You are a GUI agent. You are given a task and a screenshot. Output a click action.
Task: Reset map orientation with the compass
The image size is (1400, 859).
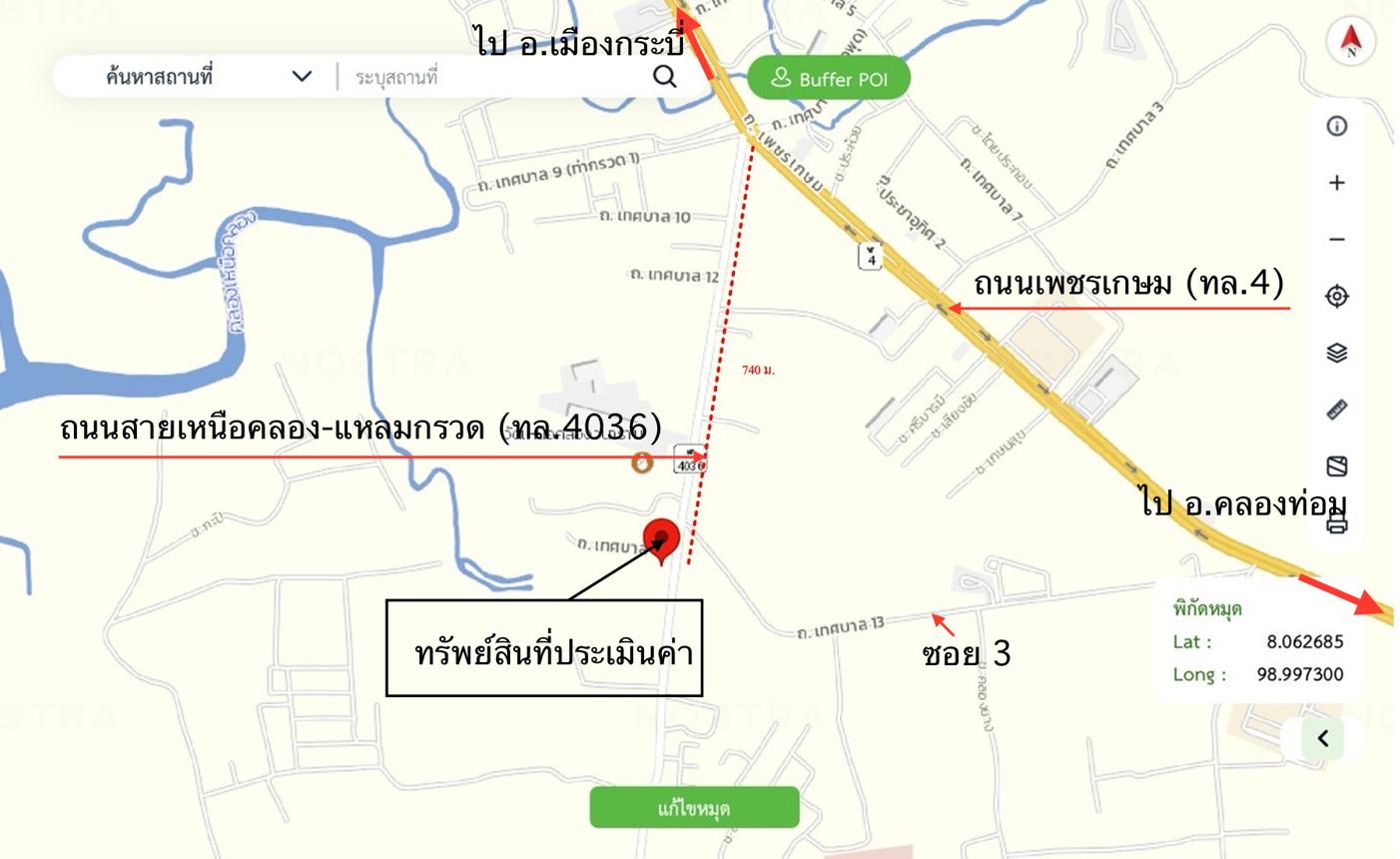click(1350, 42)
